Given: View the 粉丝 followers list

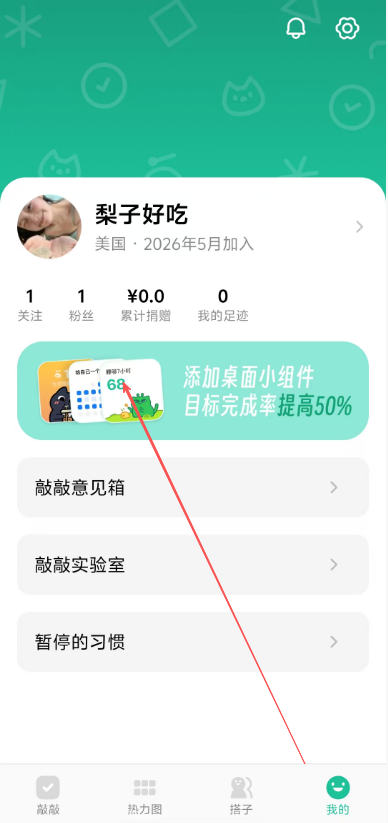Looking at the screenshot, I should 81,305.
